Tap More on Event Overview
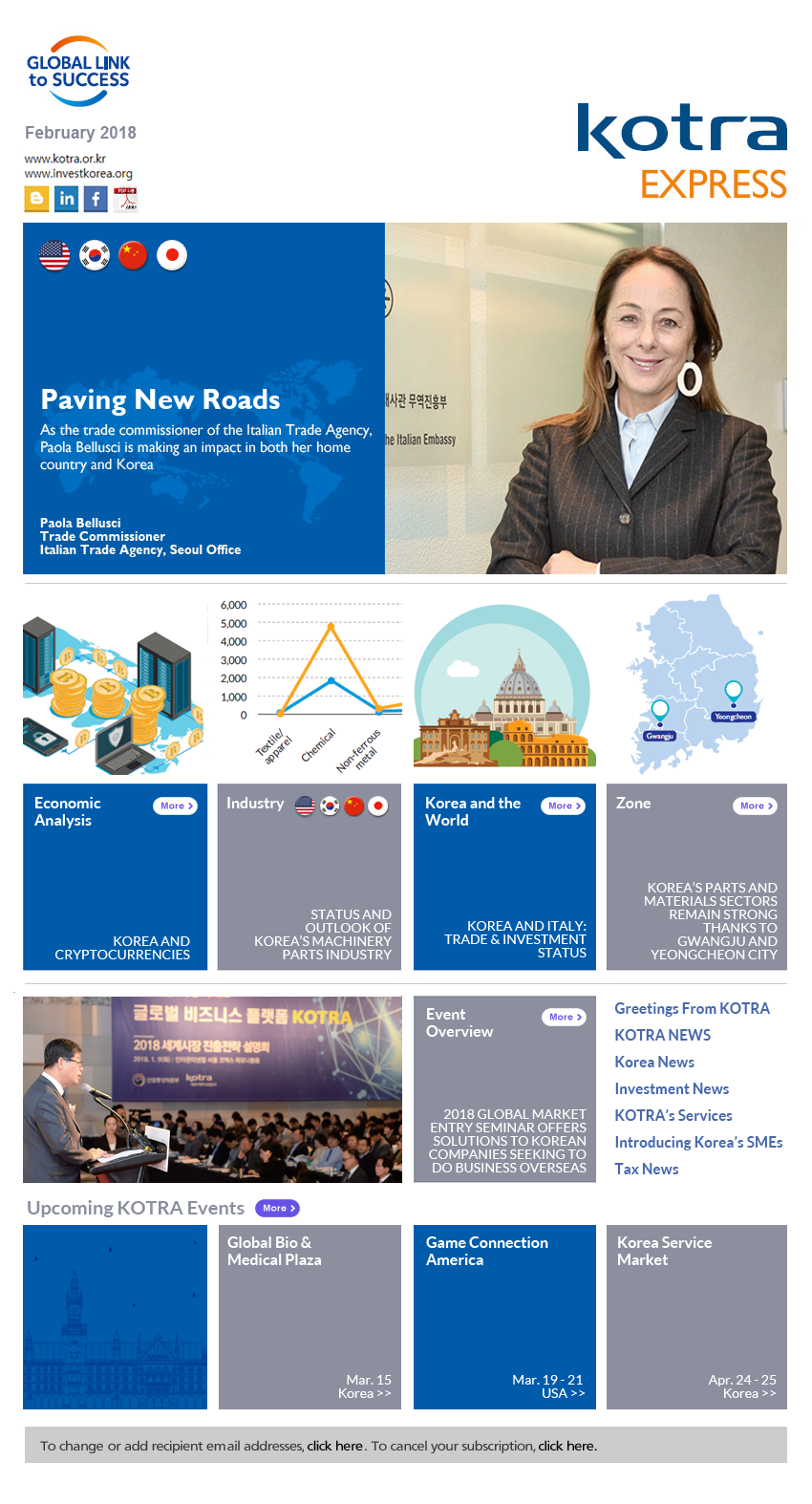Viewport: 812px width, 1504px height. pos(564,1018)
